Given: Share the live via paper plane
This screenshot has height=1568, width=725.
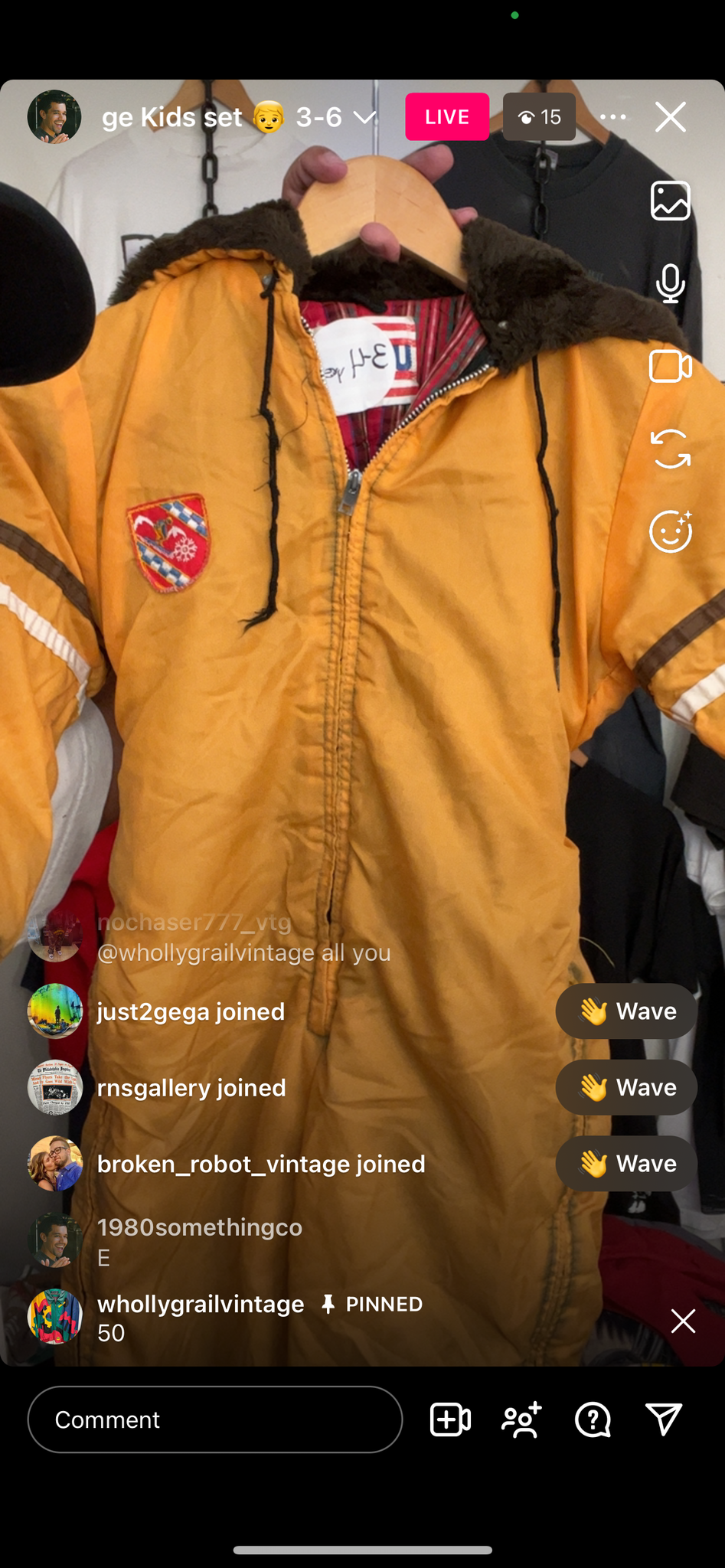Looking at the screenshot, I should click(x=664, y=1419).
